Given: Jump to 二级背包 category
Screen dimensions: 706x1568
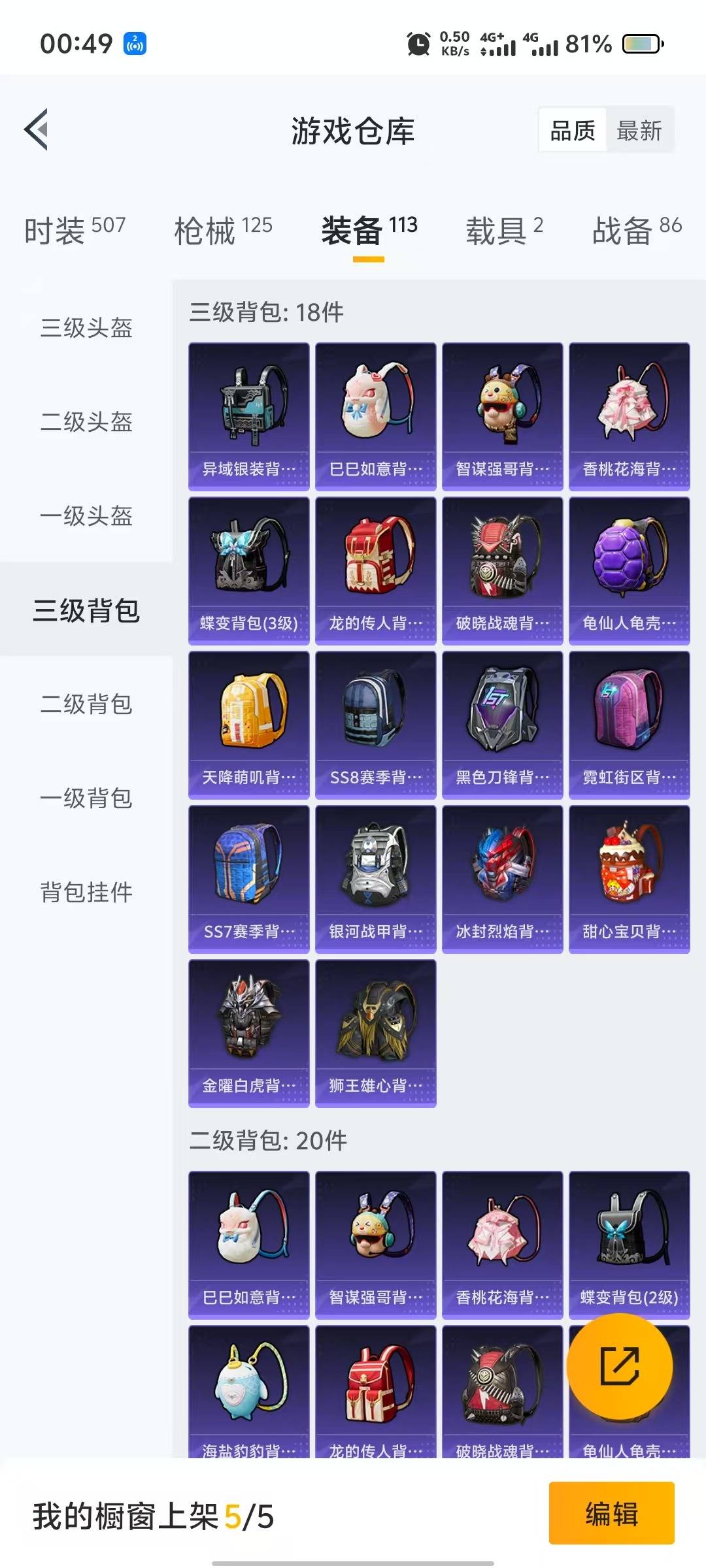Looking at the screenshot, I should tap(86, 704).
